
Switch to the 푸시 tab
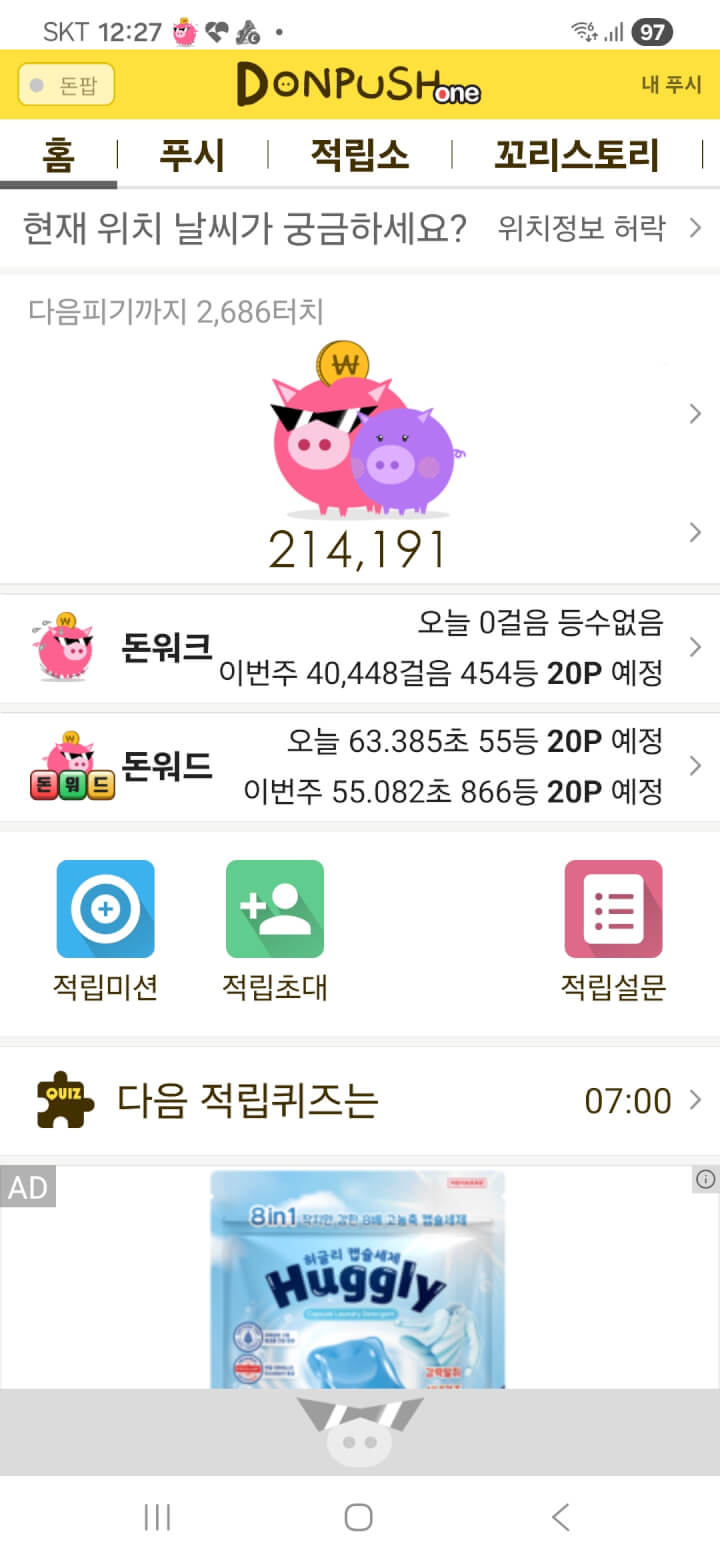coord(192,156)
